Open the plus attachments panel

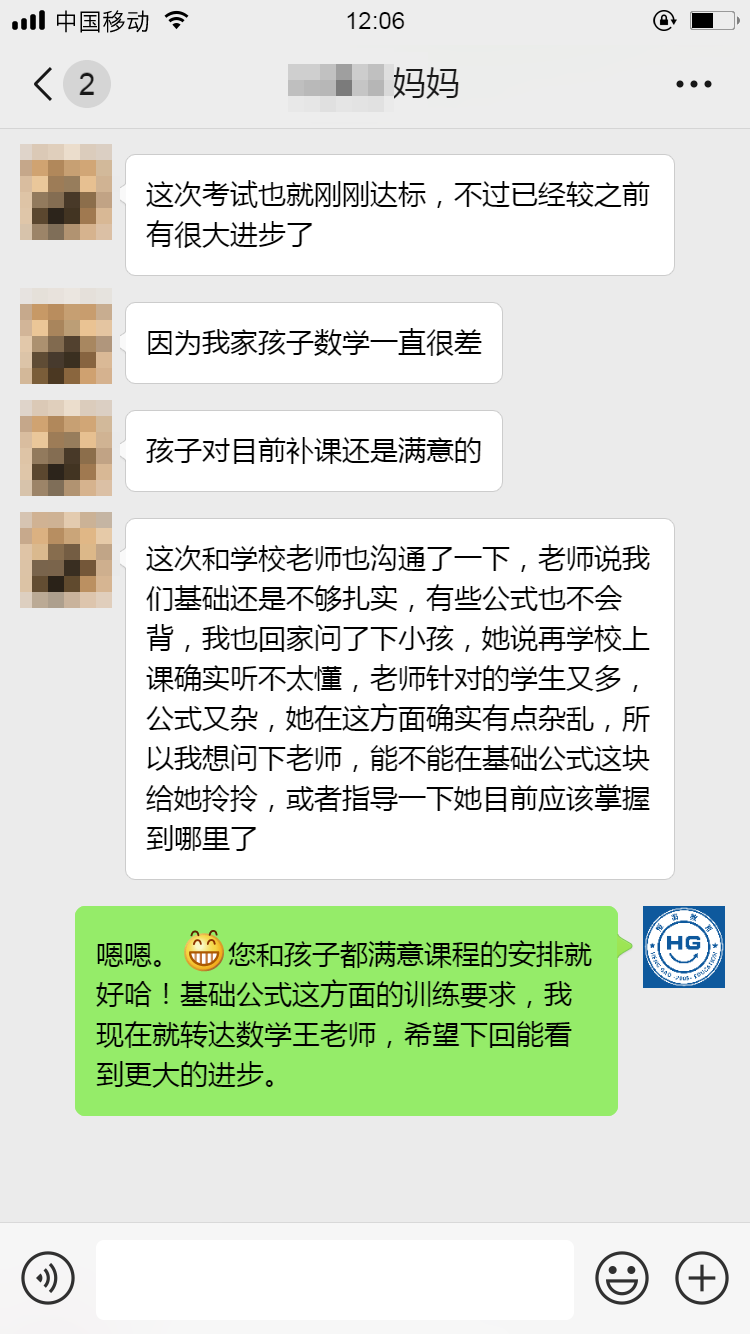(702, 1277)
